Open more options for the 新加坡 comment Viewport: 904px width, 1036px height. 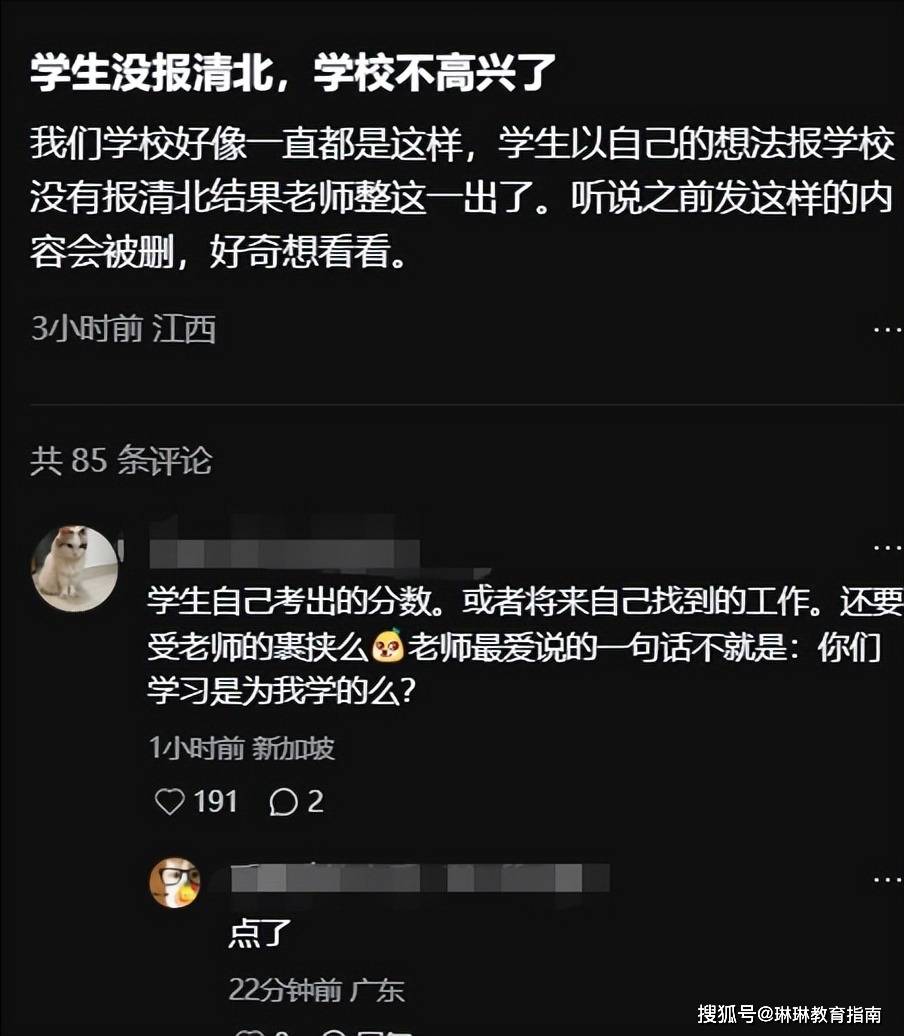(x=886, y=548)
